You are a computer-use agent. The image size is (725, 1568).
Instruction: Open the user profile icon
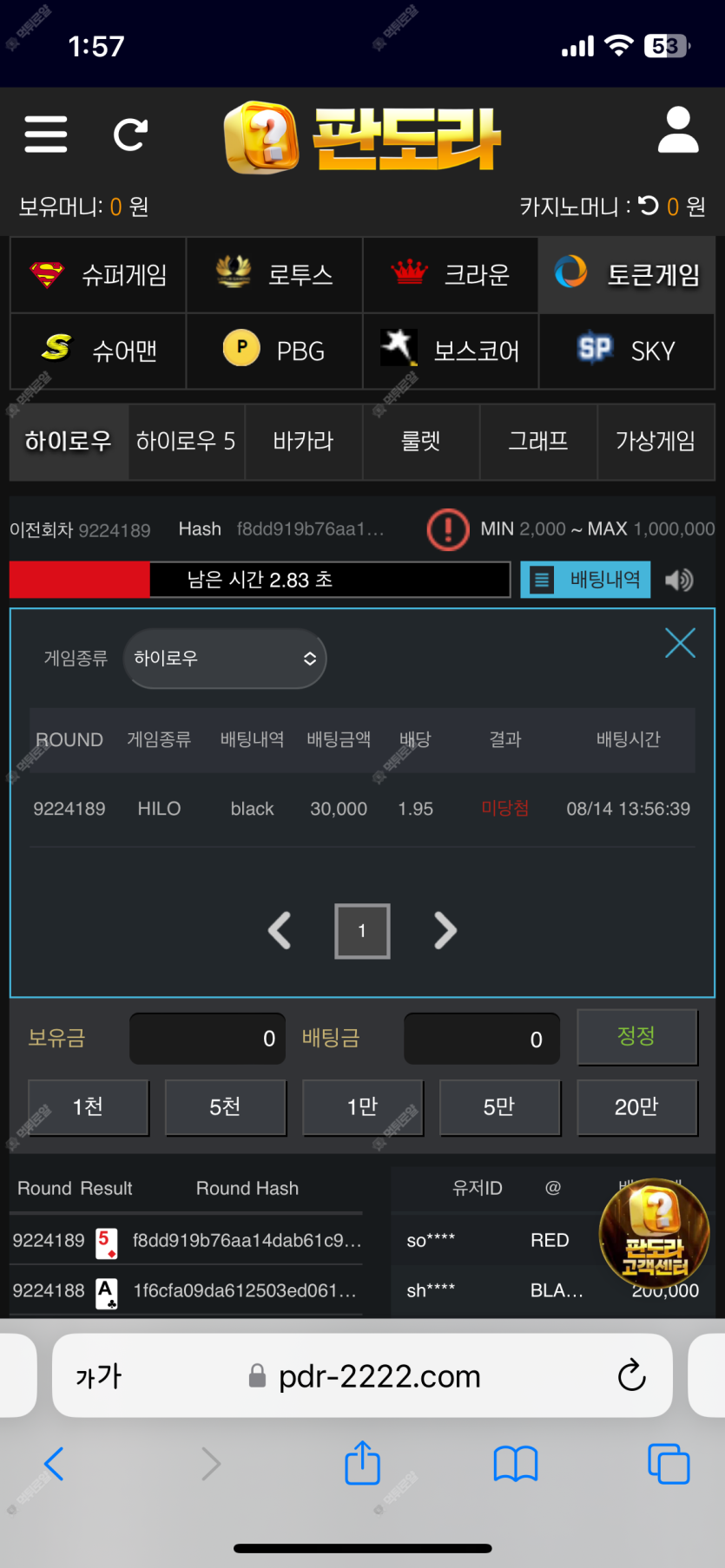click(x=678, y=131)
